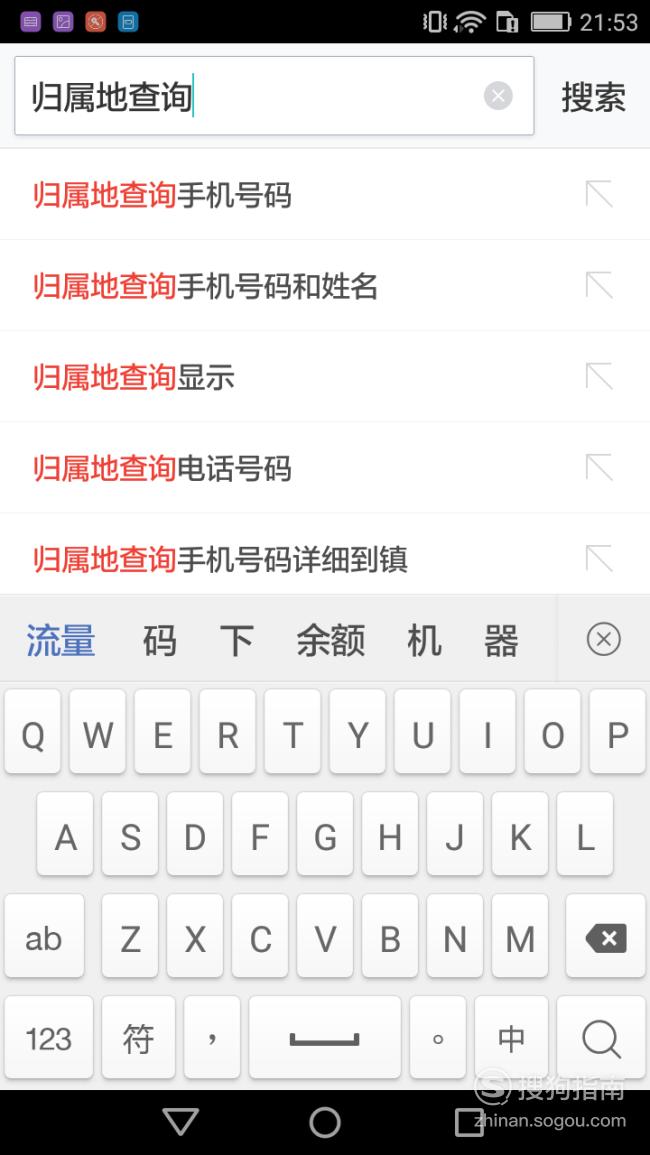Select suggestion 归属地查询电话号码

325,468
